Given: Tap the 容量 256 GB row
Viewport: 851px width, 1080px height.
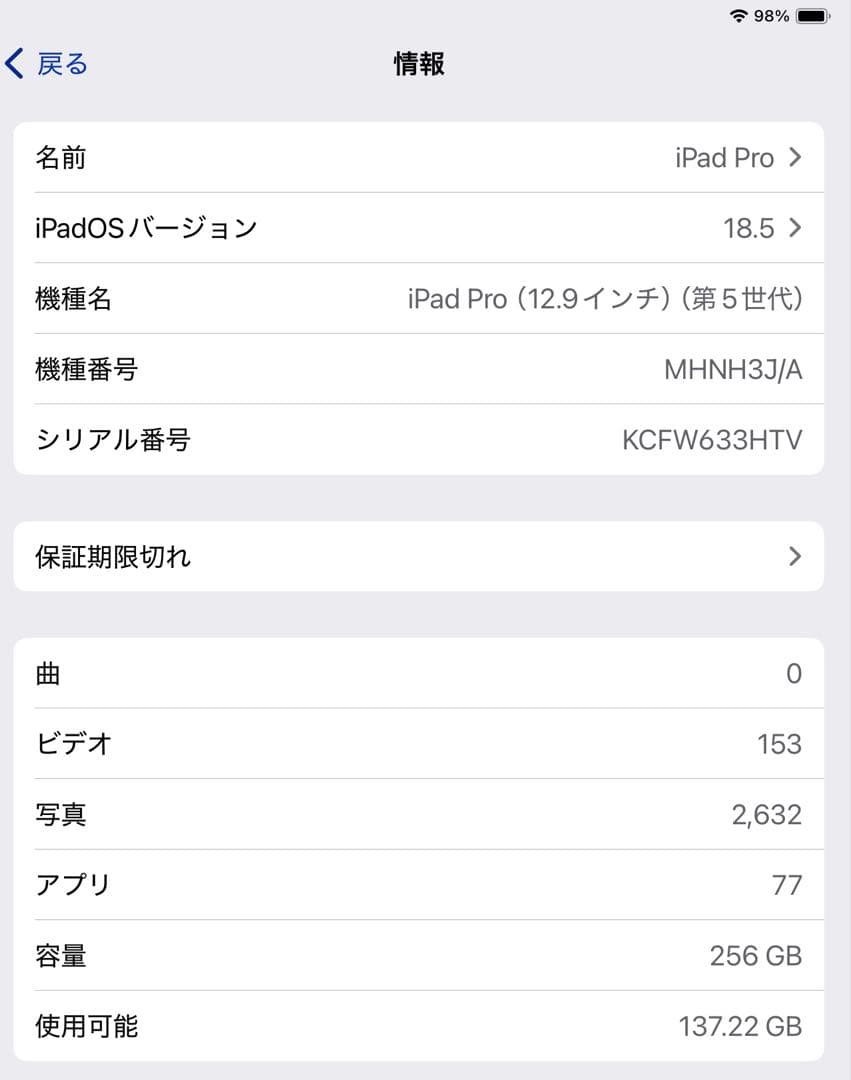Looking at the screenshot, I should coord(425,955).
